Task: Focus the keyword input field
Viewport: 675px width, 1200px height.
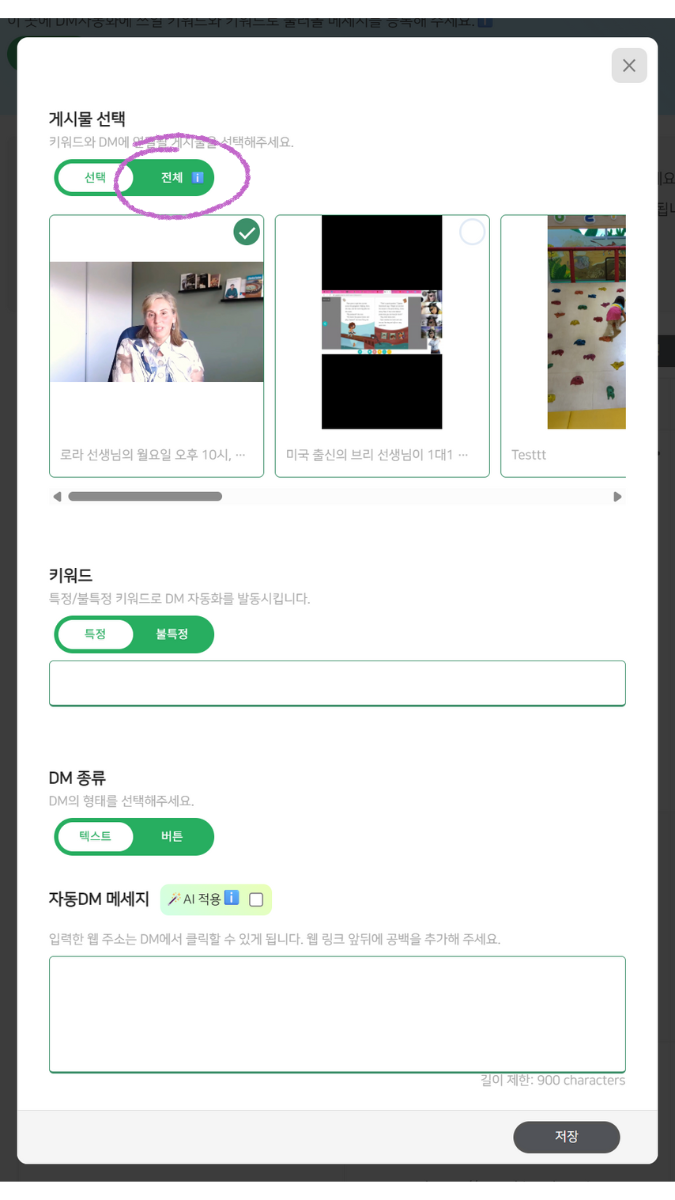Action: pyautogui.click(x=337, y=683)
